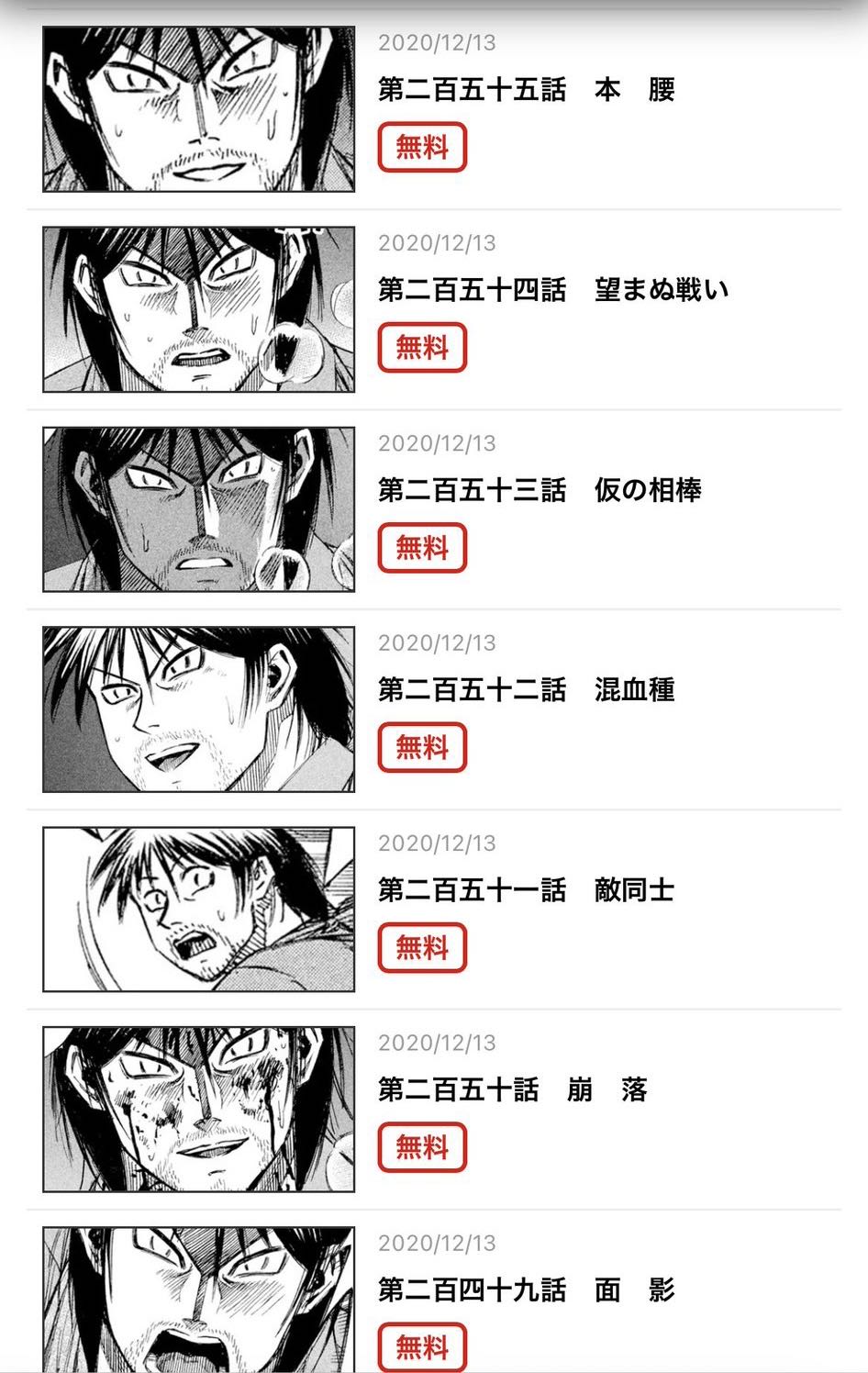
Task: Open the thumbnail of 第二百五十三話 仮の相棒
Action: pyautogui.click(x=198, y=509)
